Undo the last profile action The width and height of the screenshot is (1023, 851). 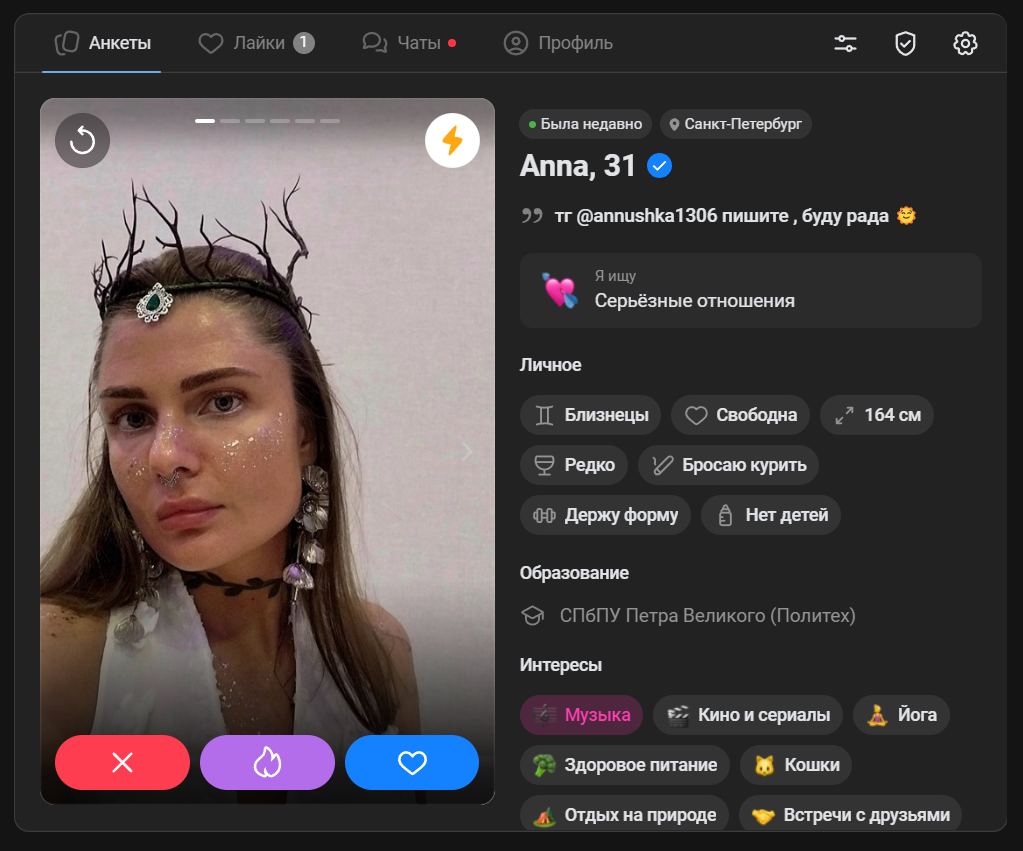click(82, 141)
